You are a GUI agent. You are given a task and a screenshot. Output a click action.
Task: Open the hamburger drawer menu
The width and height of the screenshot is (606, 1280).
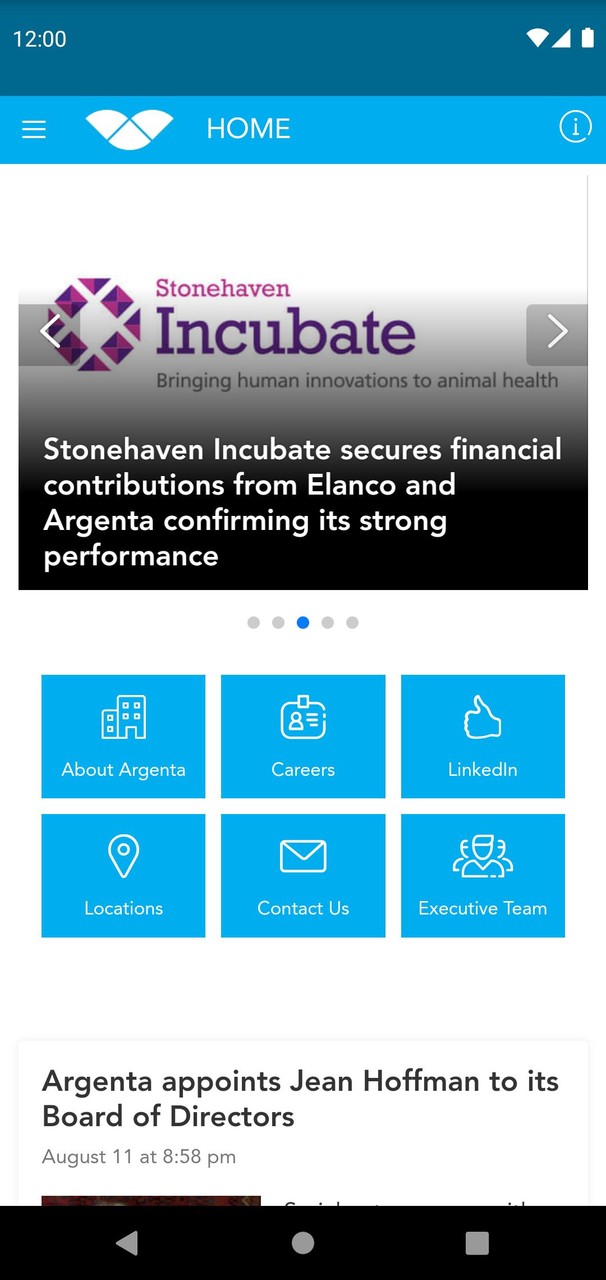(x=34, y=129)
